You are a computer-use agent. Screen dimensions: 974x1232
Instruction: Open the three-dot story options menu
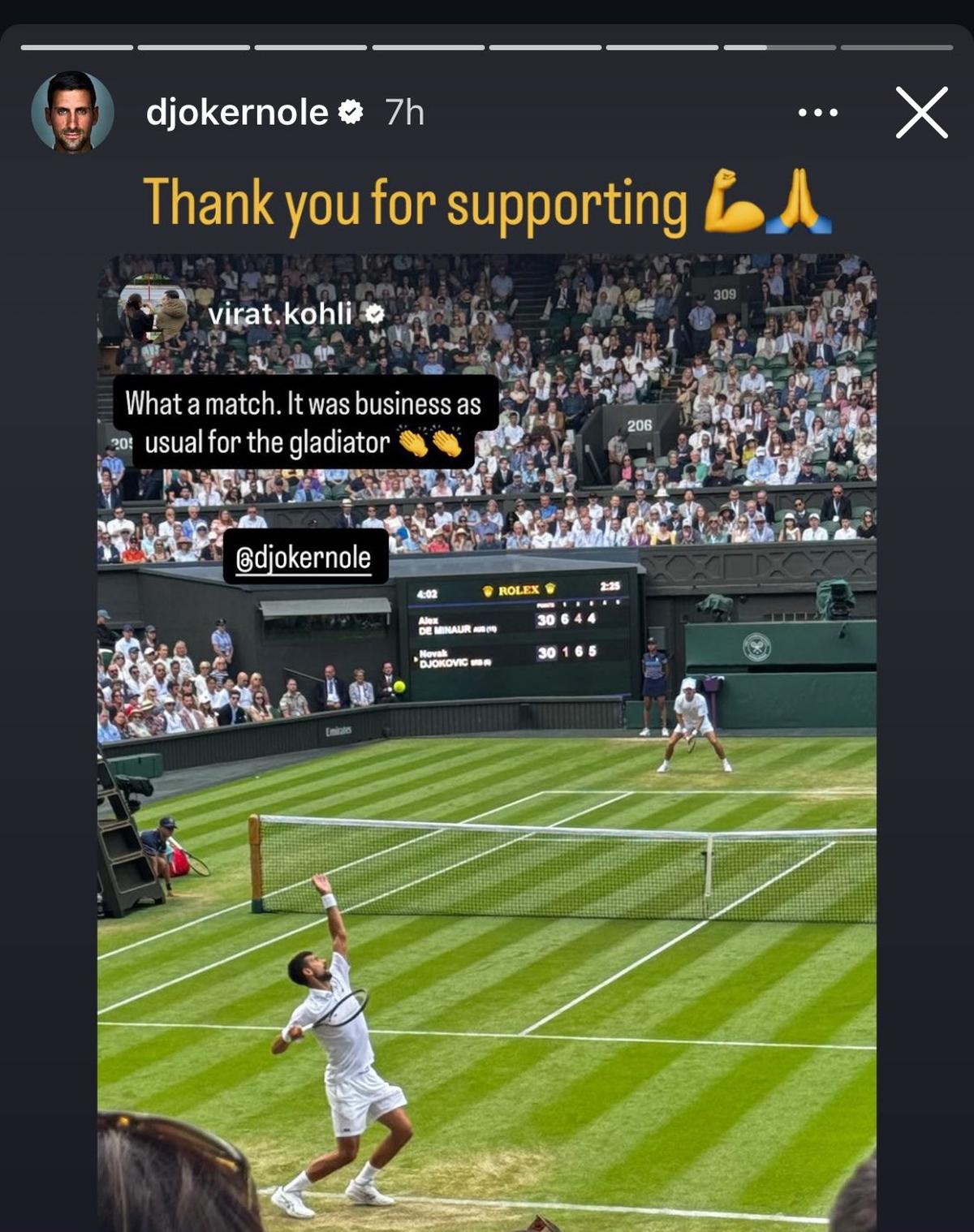[817, 113]
